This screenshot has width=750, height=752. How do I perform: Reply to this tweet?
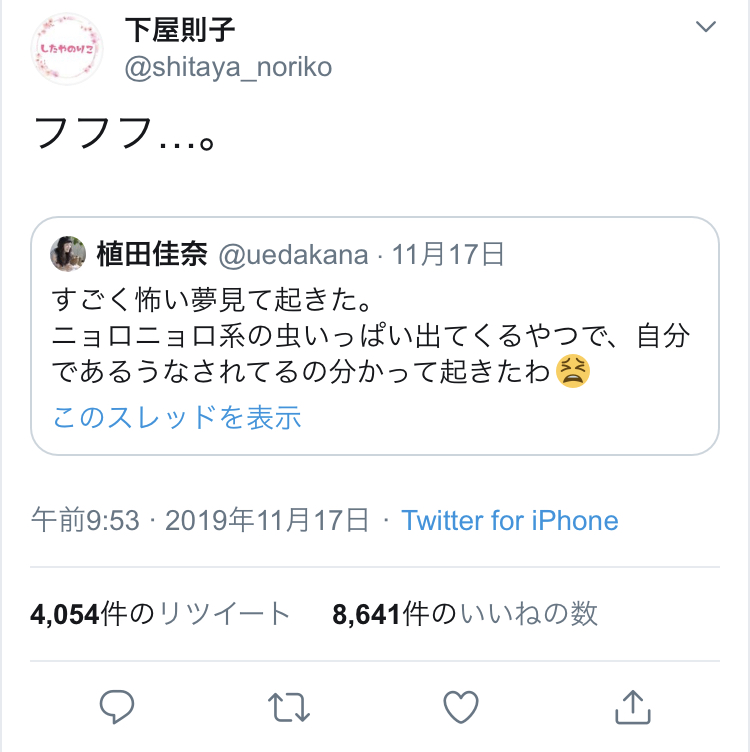coord(117,706)
